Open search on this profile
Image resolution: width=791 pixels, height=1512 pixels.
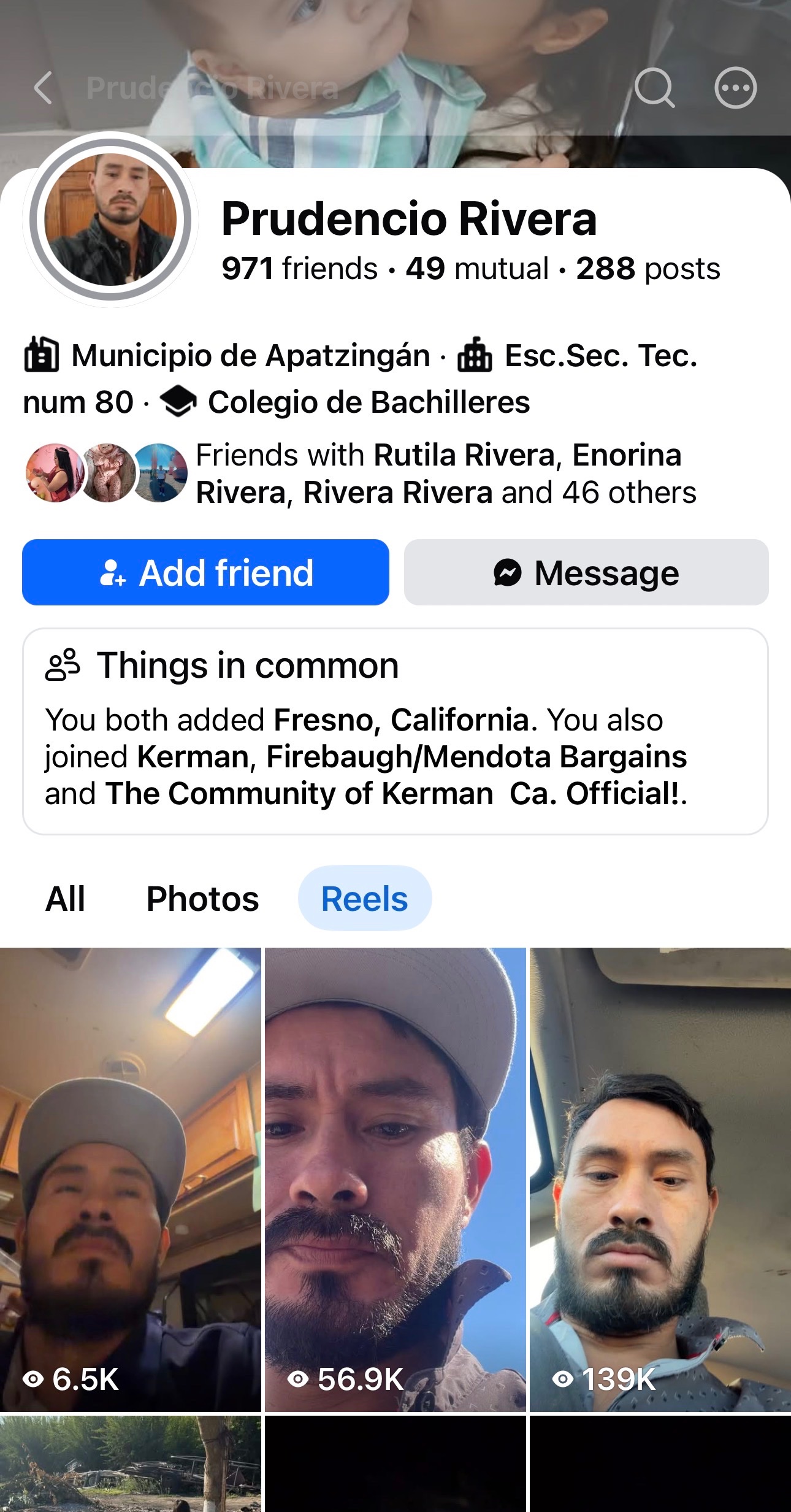pos(654,88)
